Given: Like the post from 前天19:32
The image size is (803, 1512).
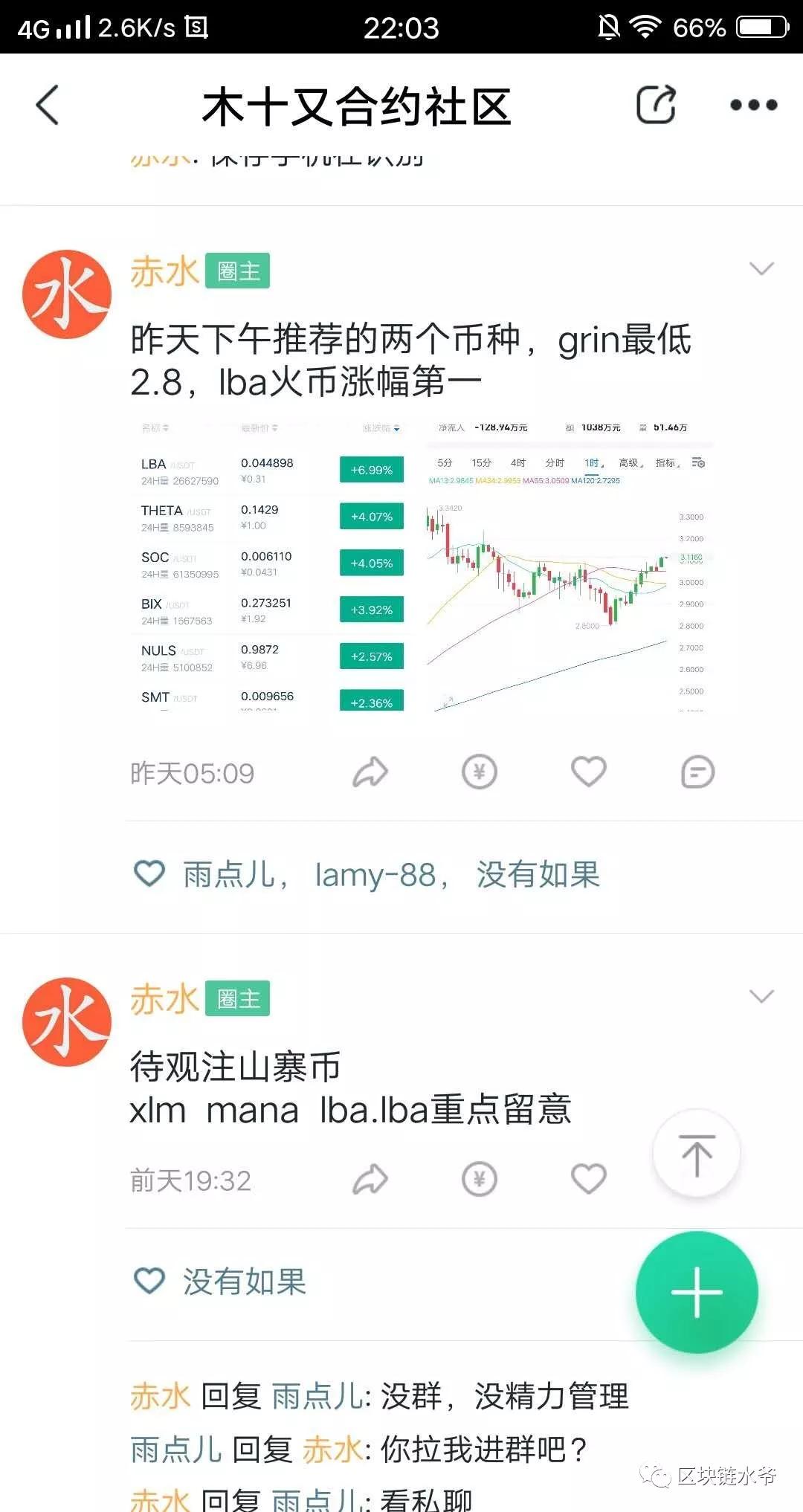Looking at the screenshot, I should 589,1179.
